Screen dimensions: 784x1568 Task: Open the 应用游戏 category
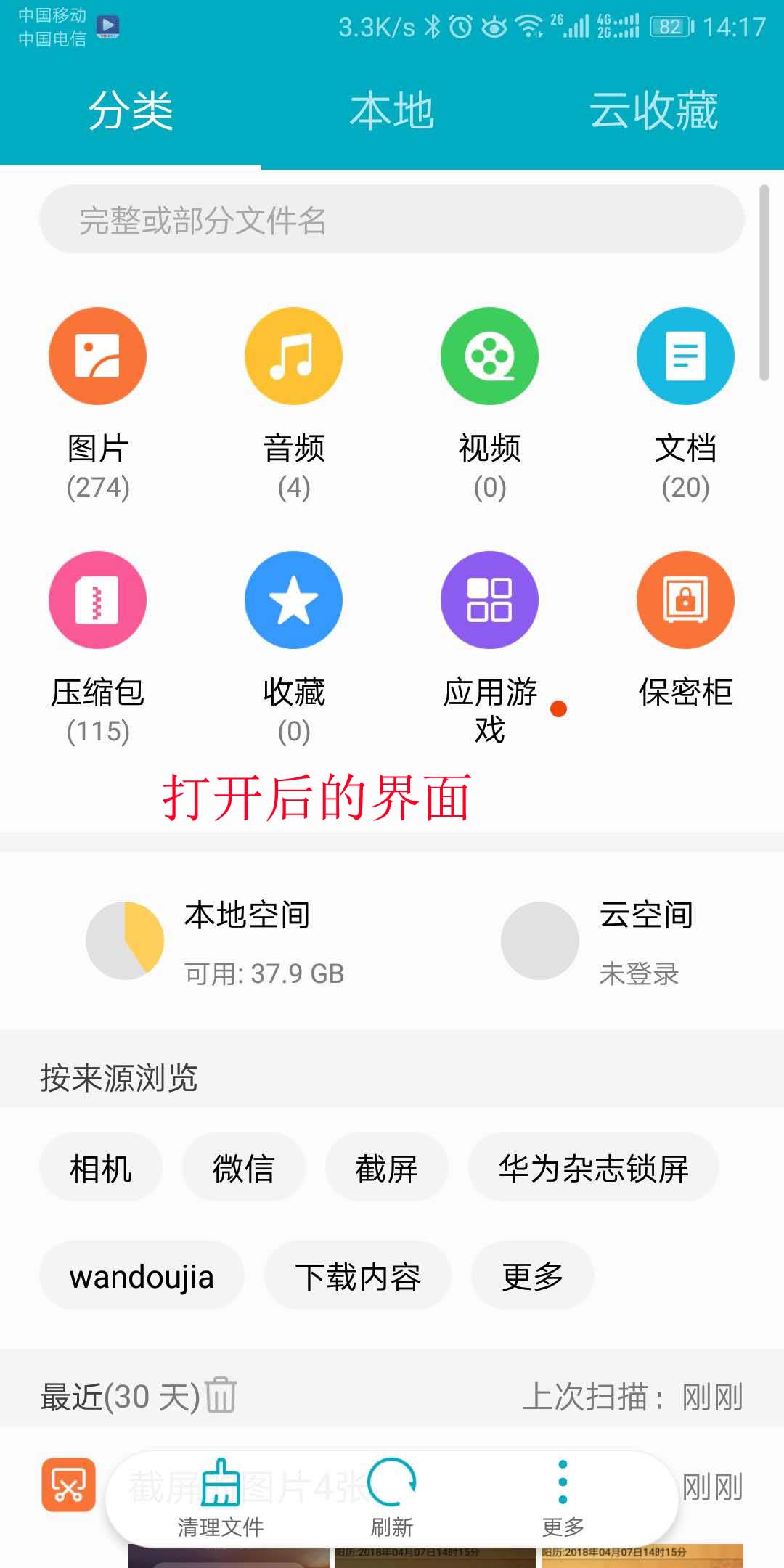click(x=490, y=600)
